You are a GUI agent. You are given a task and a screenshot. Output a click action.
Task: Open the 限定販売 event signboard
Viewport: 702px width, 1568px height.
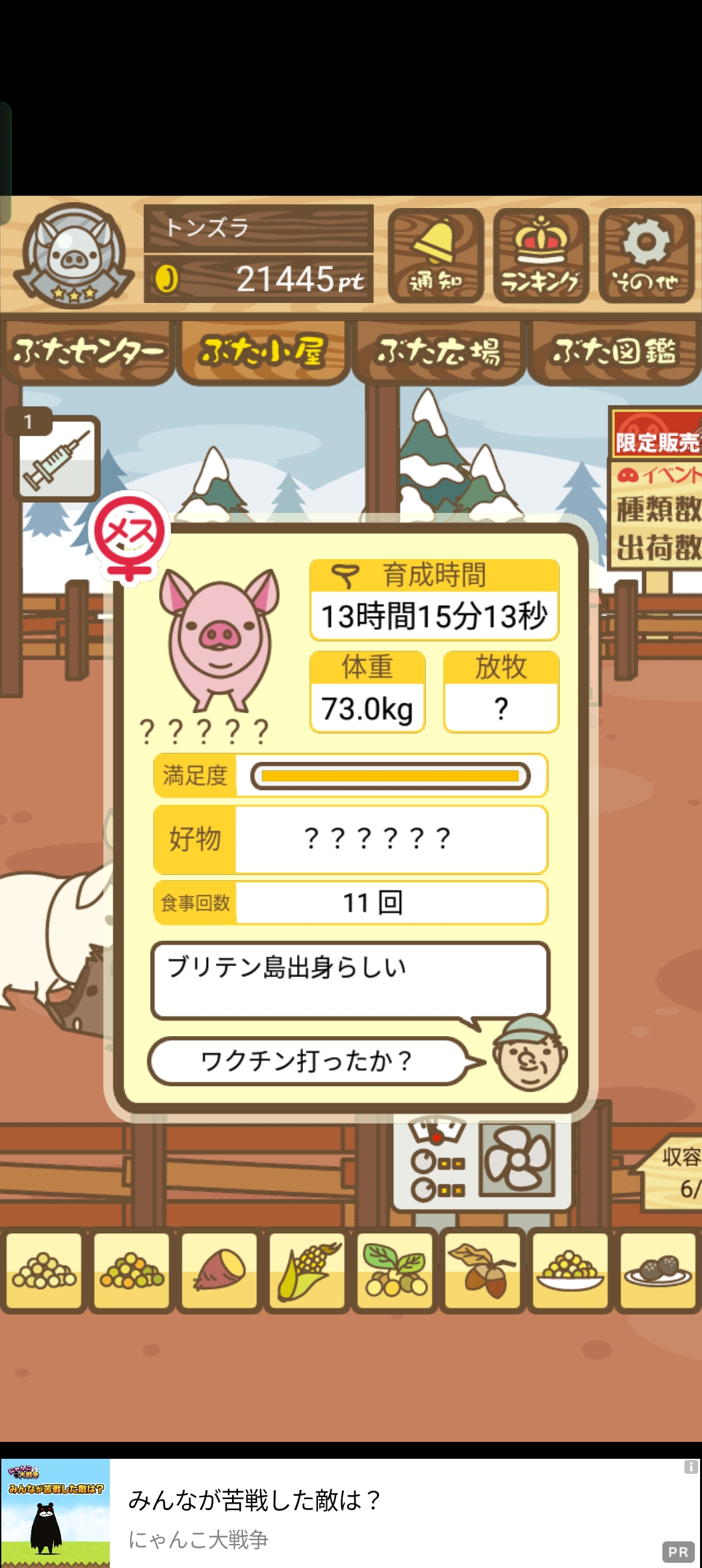[x=656, y=489]
